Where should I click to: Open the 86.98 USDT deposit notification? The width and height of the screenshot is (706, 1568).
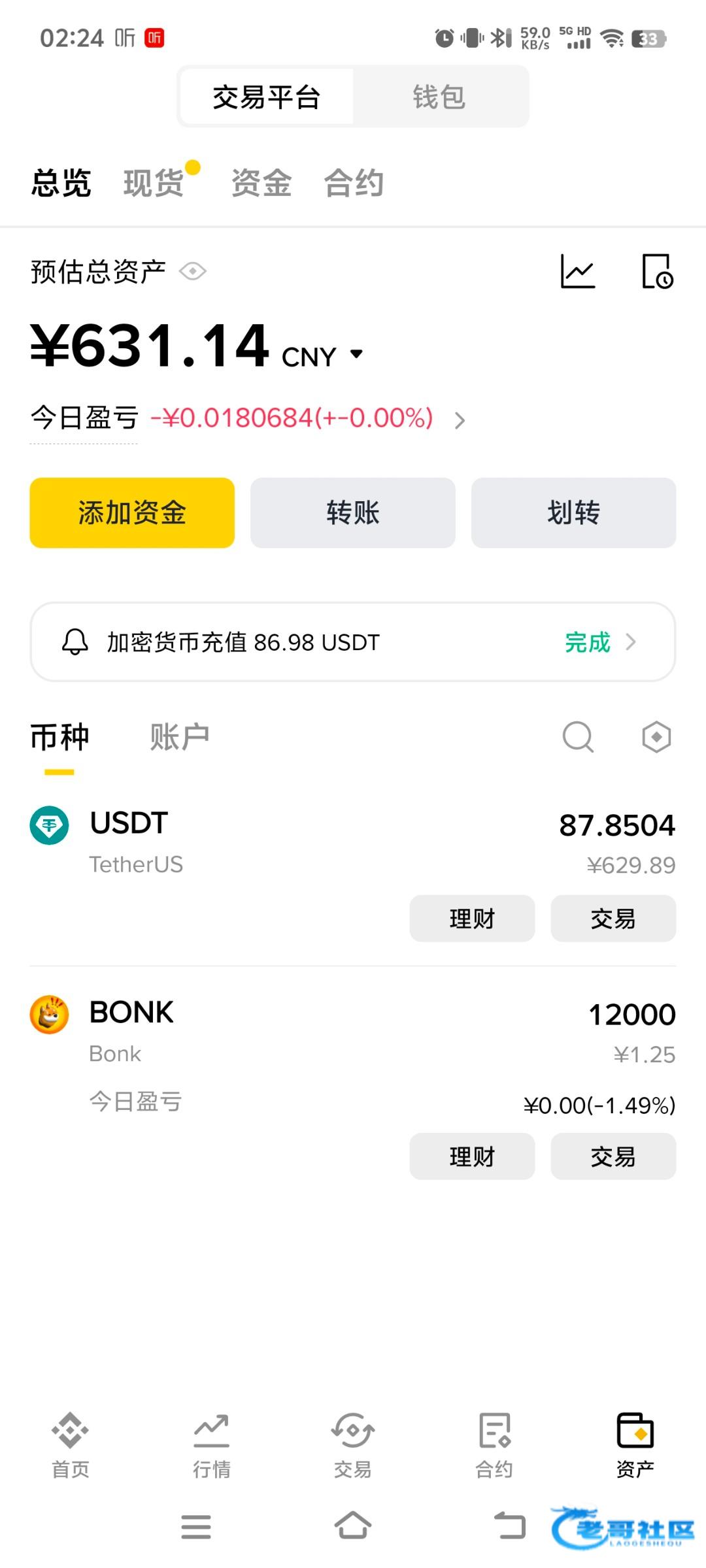pyautogui.click(x=353, y=642)
